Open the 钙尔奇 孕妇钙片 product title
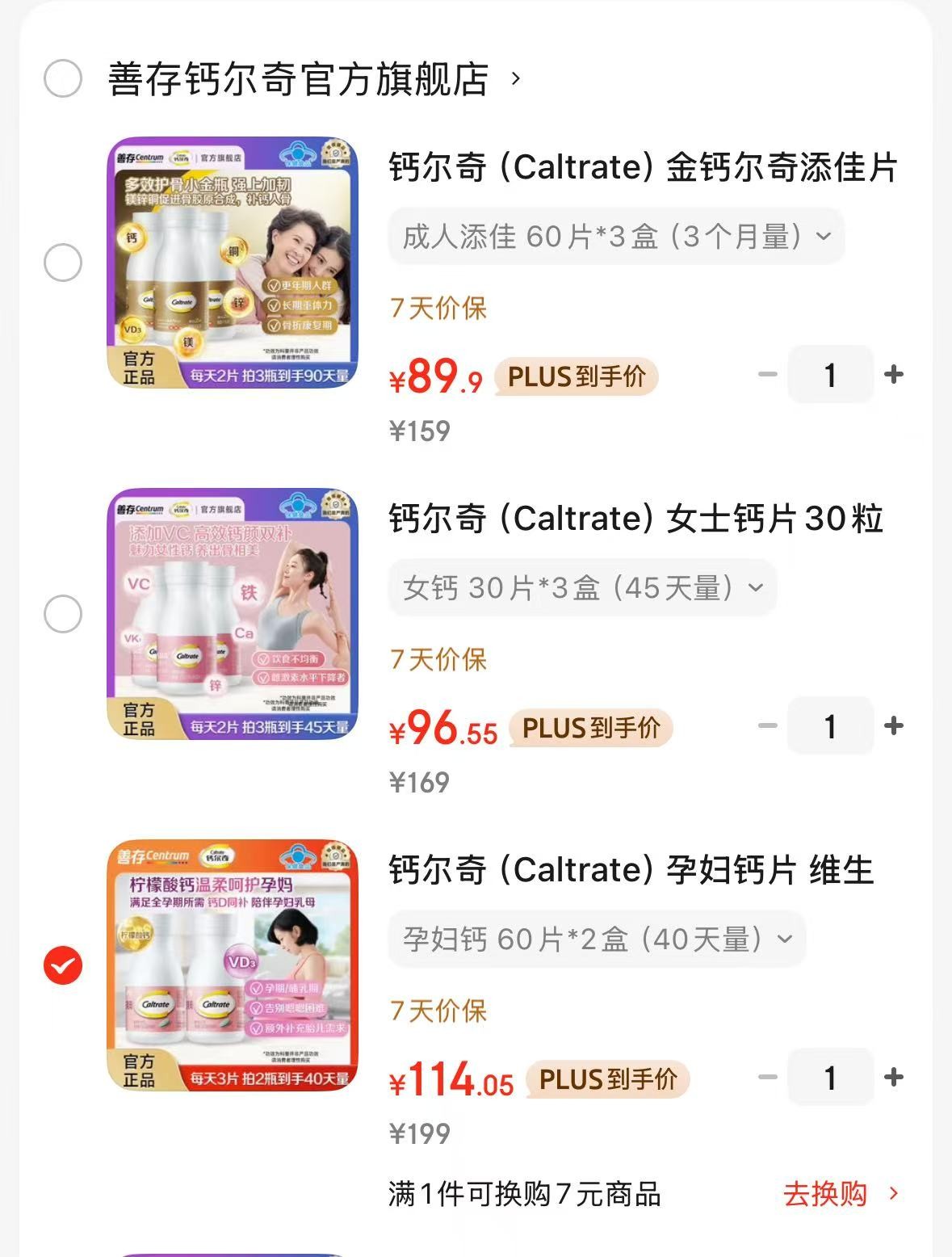Viewport: 952px width, 1257px height. tap(631, 871)
